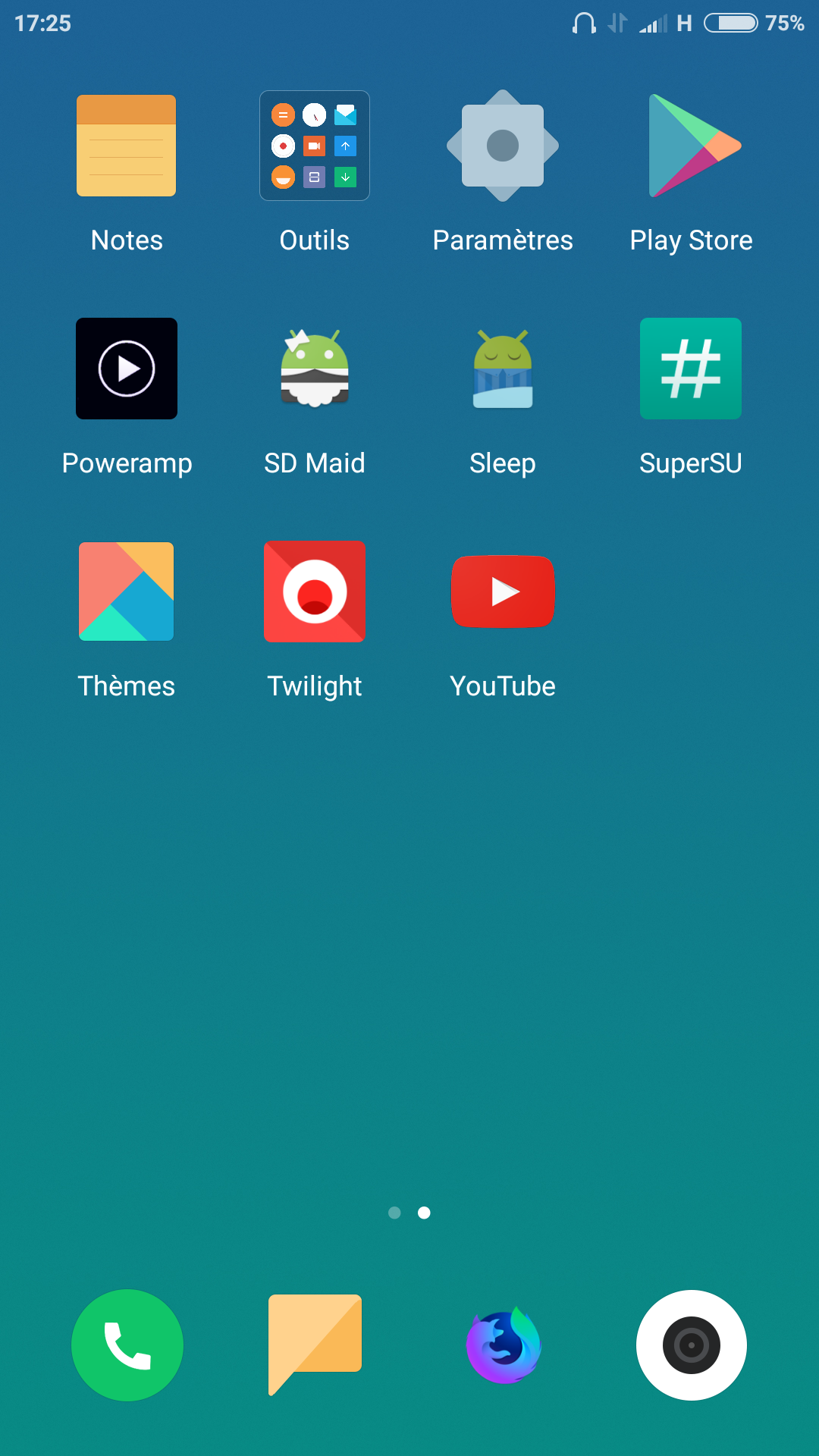Launch the Firefox browser in the dock

pos(504,1345)
